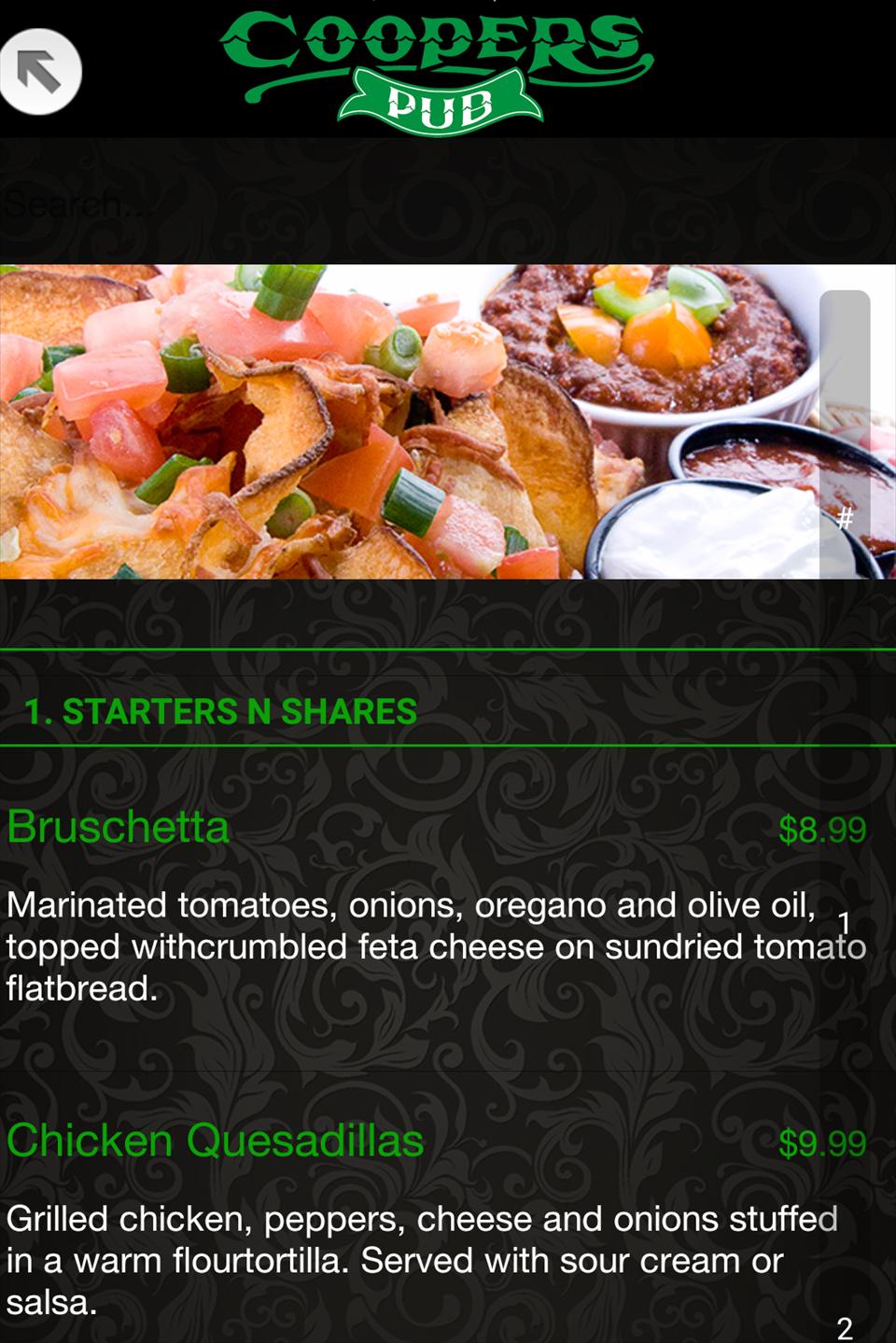
Task: Jump to section 2 in the index
Action: pos(845,1327)
